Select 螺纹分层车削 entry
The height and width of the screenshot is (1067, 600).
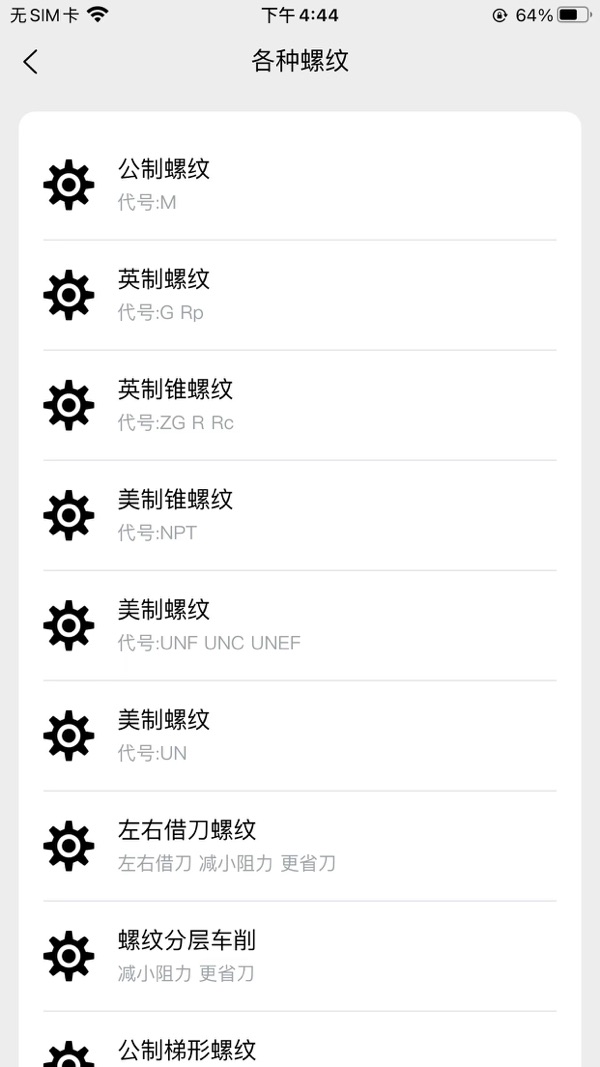point(300,956)
